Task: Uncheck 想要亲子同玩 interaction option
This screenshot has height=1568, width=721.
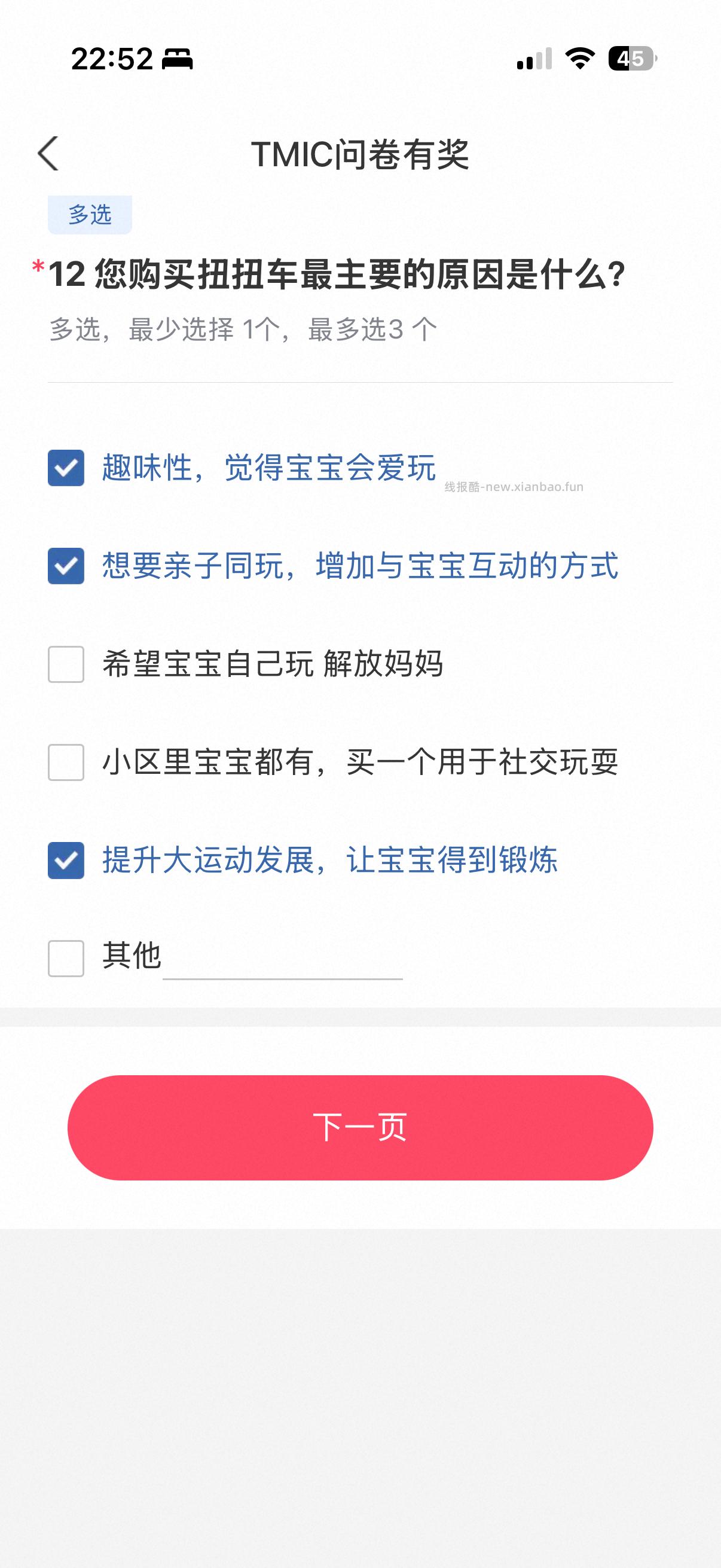Action: pos(65,567)
